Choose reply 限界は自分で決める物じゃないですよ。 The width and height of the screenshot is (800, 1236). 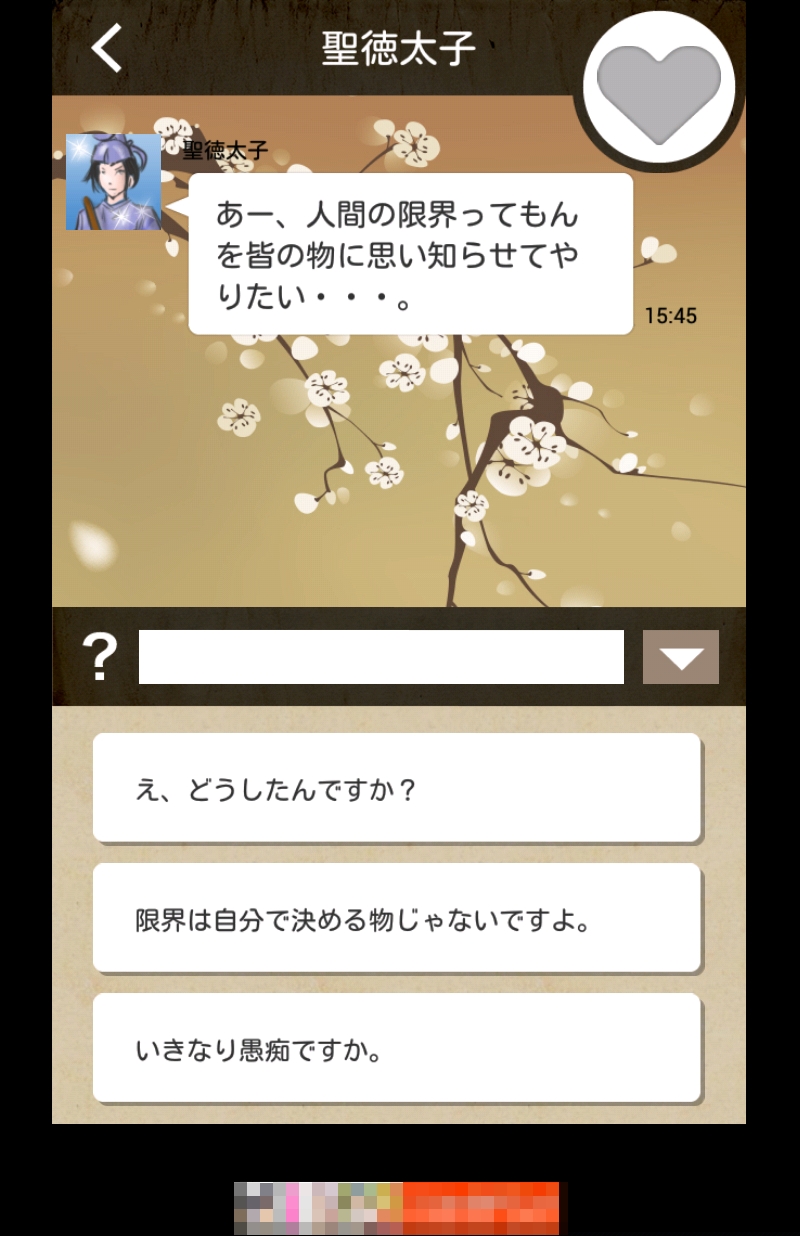[396, 918]
